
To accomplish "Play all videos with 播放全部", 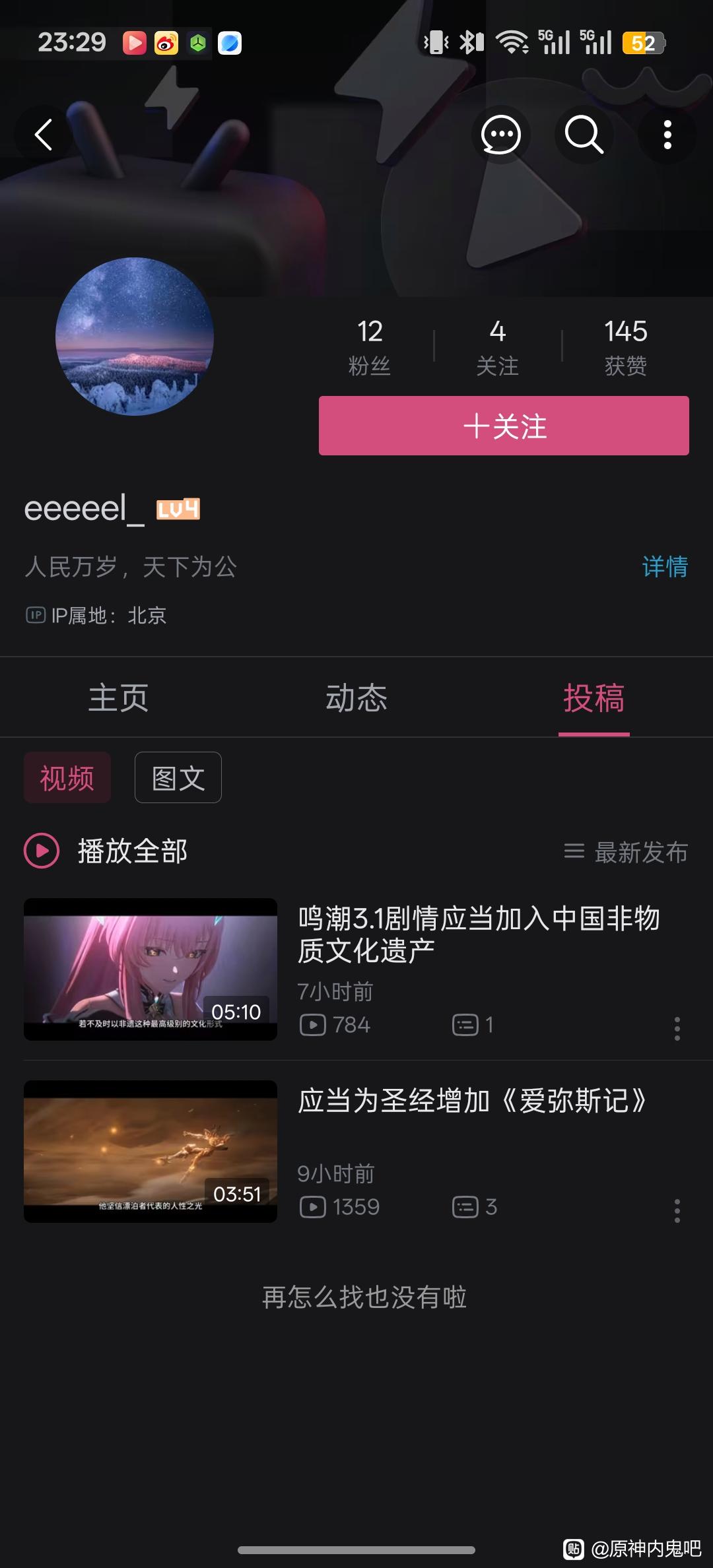I will pyautogui.click(x=107, y=851).
